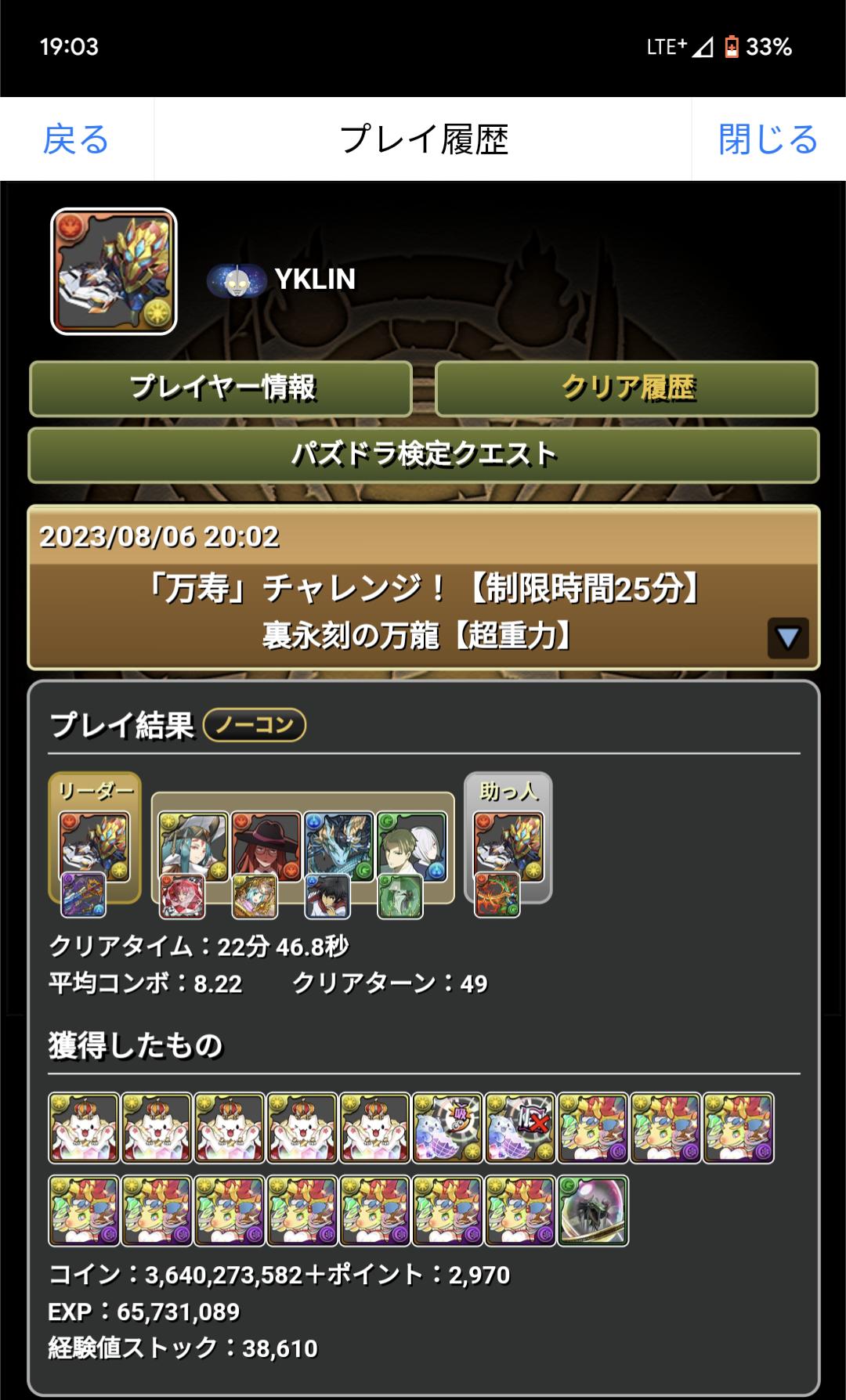Close the screen with 閉じる

[x=768, y=140]
